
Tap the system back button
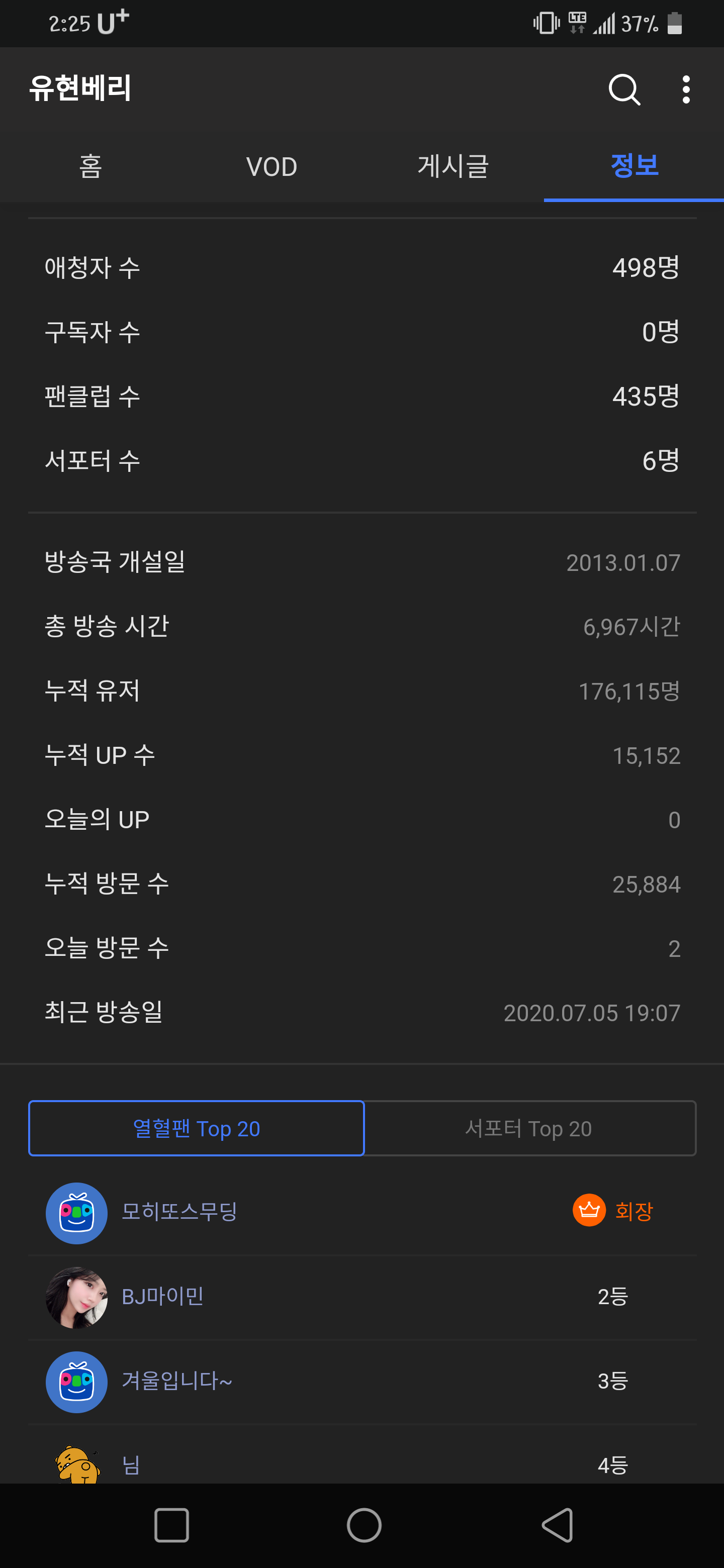(x=557, y=1525)
